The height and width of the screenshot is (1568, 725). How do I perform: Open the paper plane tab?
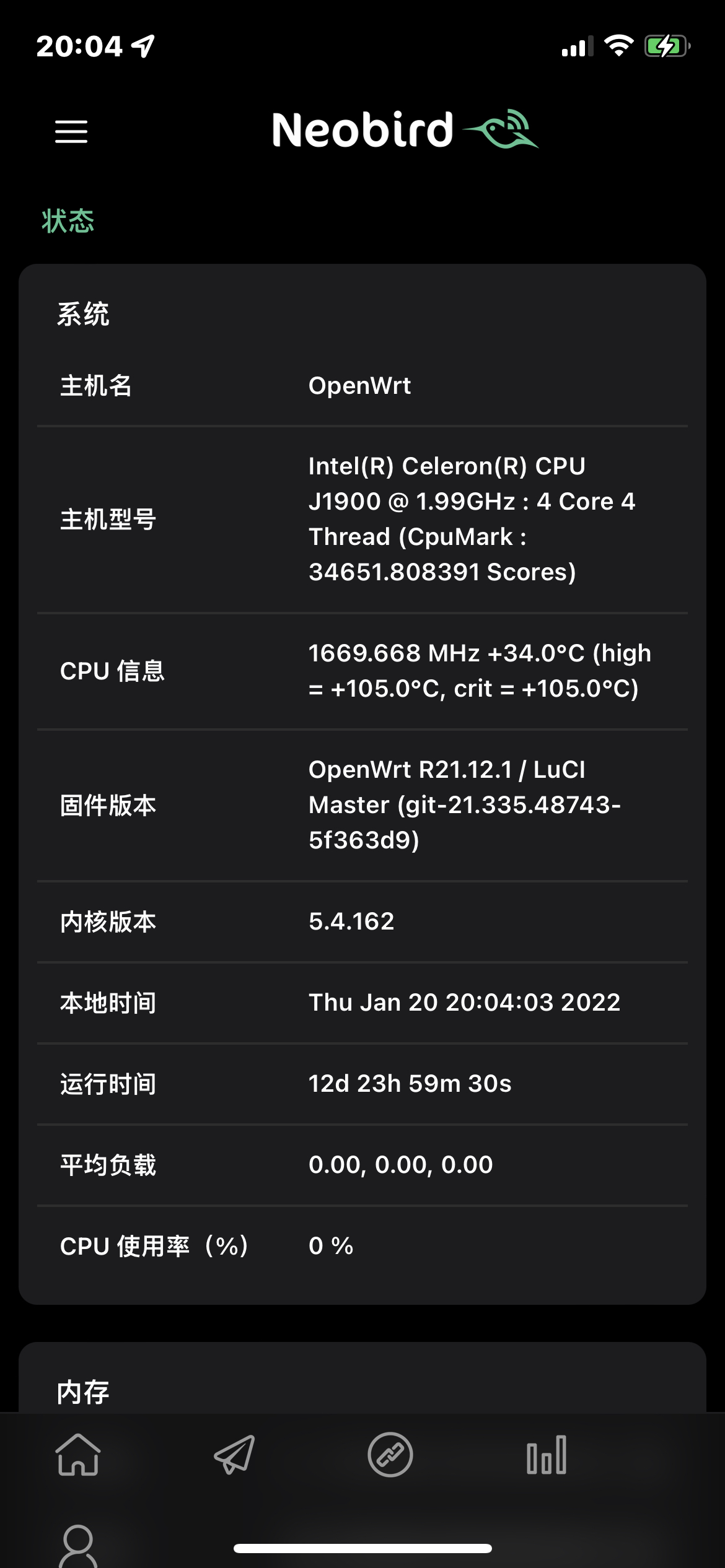pos(234,1455)
